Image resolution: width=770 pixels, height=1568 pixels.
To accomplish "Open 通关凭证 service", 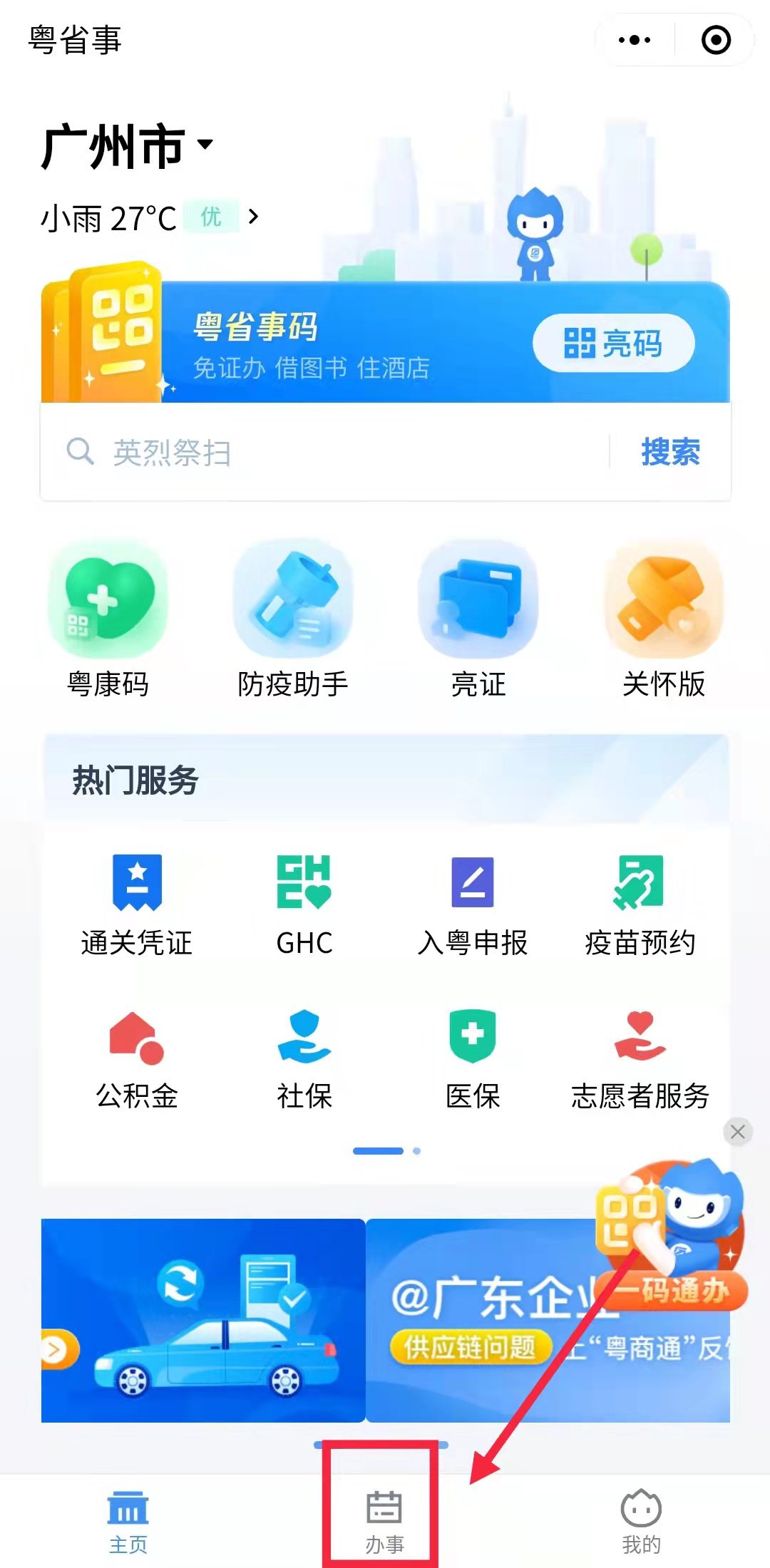I will pyautogui.click(x=137, y=905).
